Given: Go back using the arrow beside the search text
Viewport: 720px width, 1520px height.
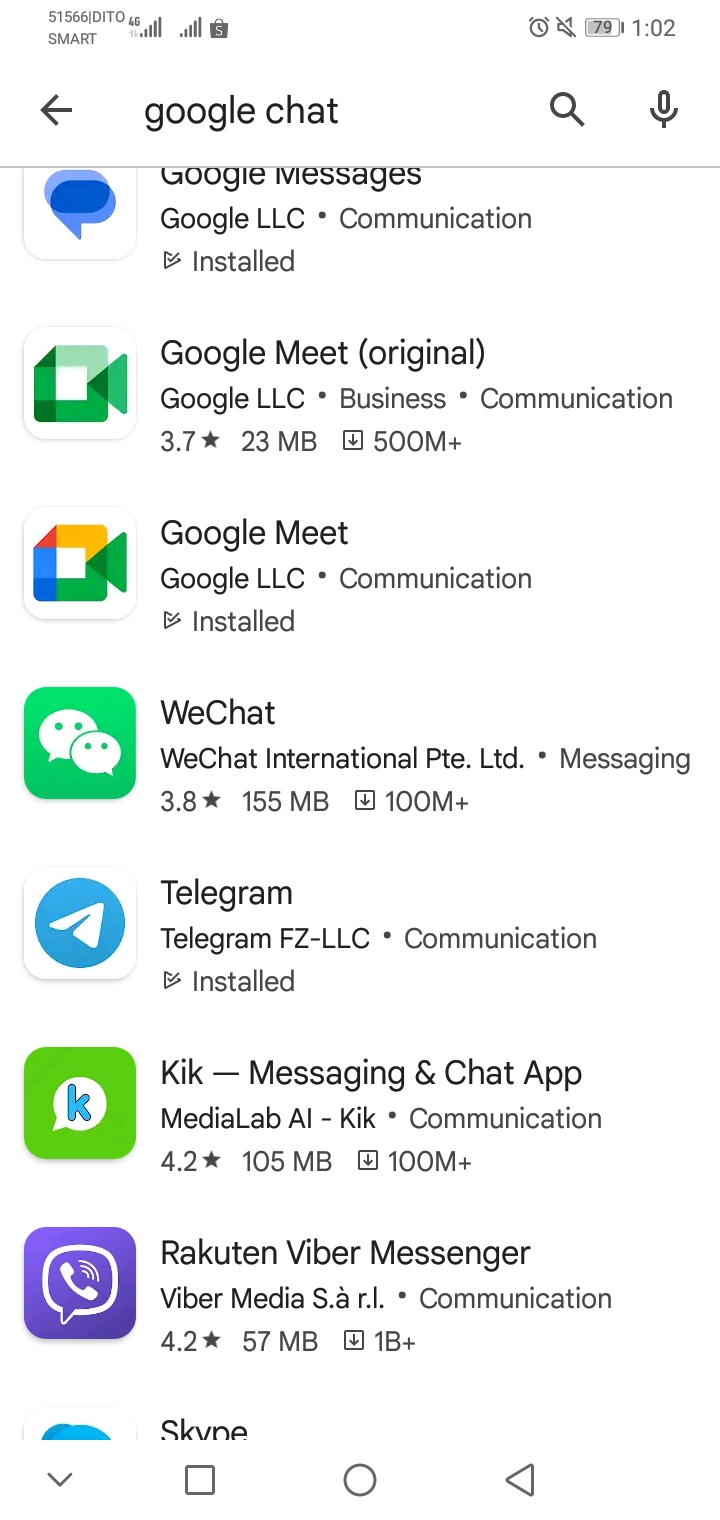Looking at the screenshot, I should tap(57, 110).
